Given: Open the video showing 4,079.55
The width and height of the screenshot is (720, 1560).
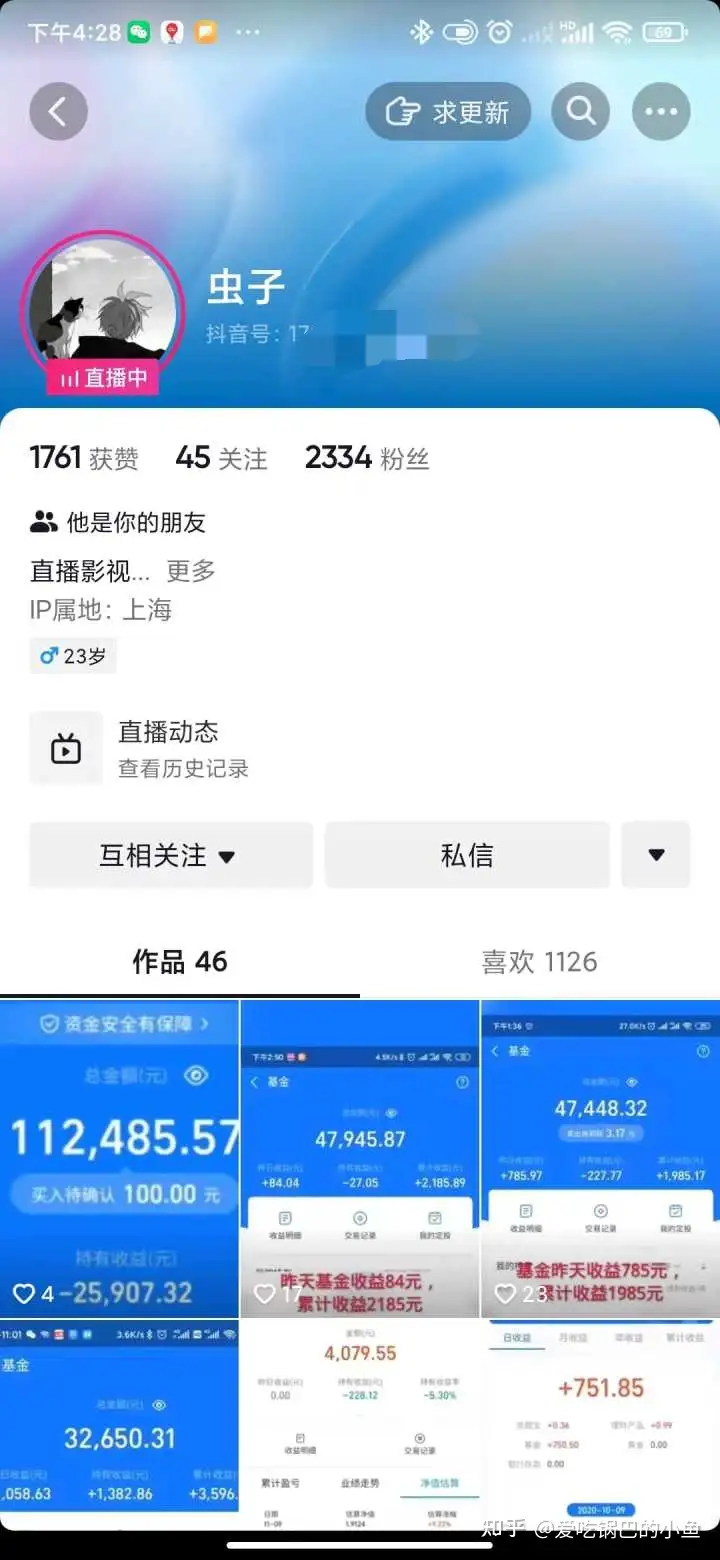Looking at the screenshot, I should [360, 1425].
